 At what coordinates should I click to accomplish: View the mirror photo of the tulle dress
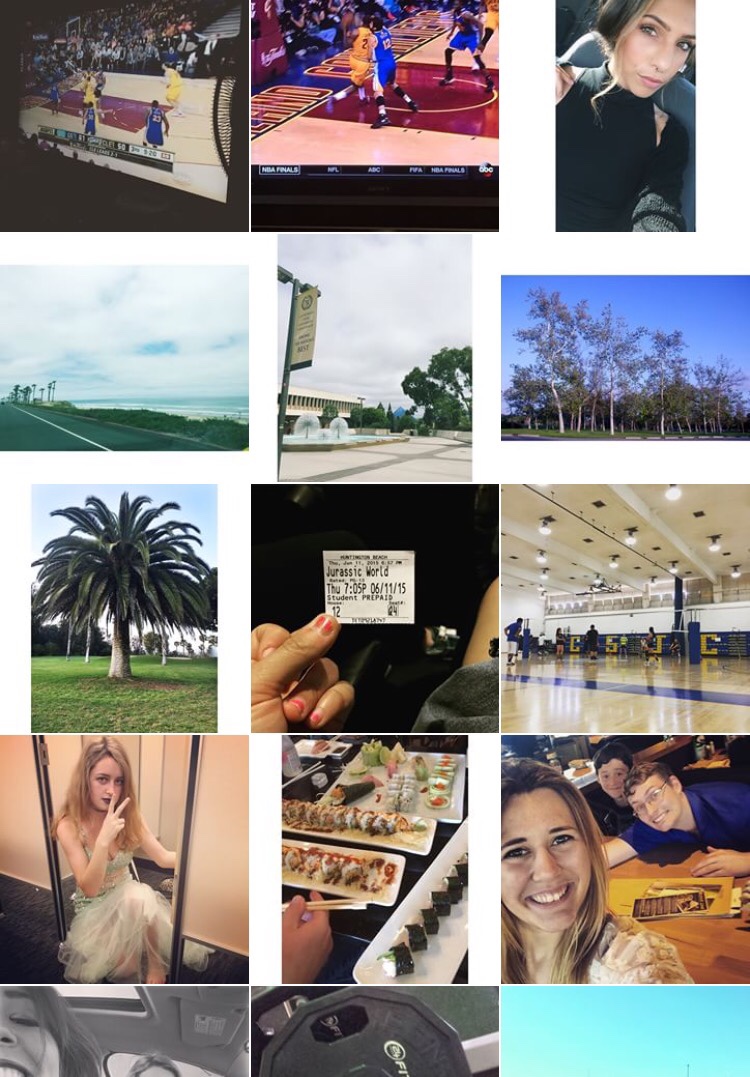tap(124, 859)
